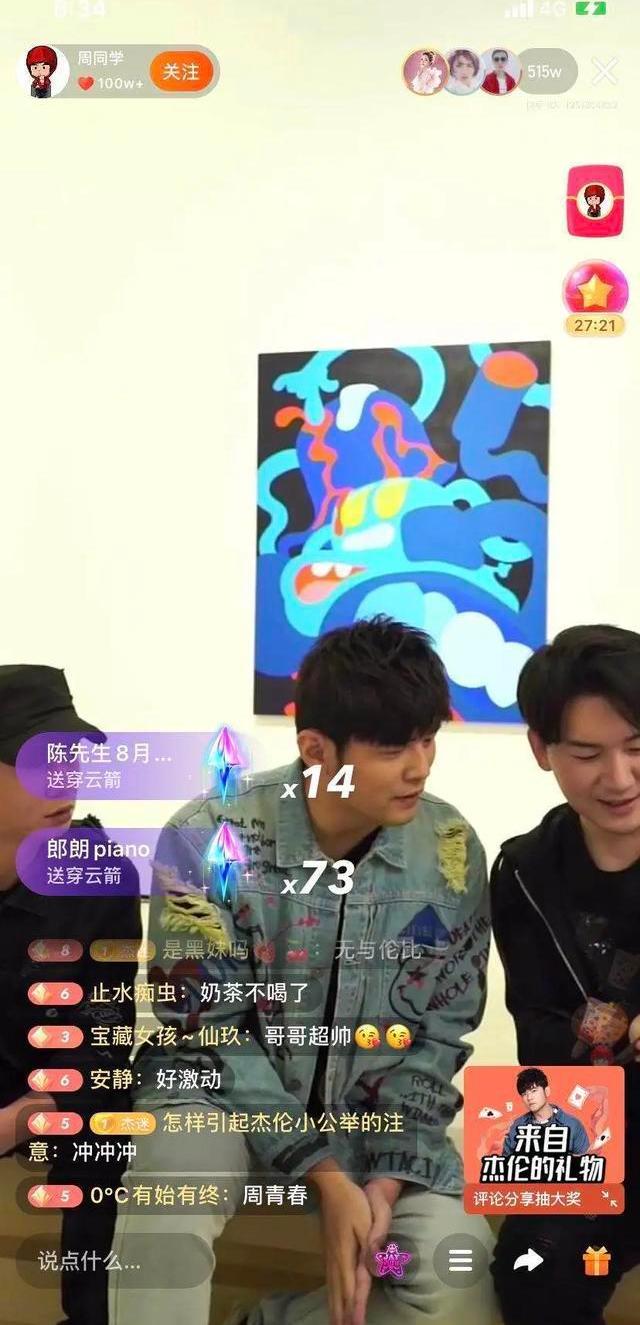Open the 515w viewer list
Image resolution: width=640 pixels, height=1325 pixels.
pyautogui.click(x=544, y=72)
